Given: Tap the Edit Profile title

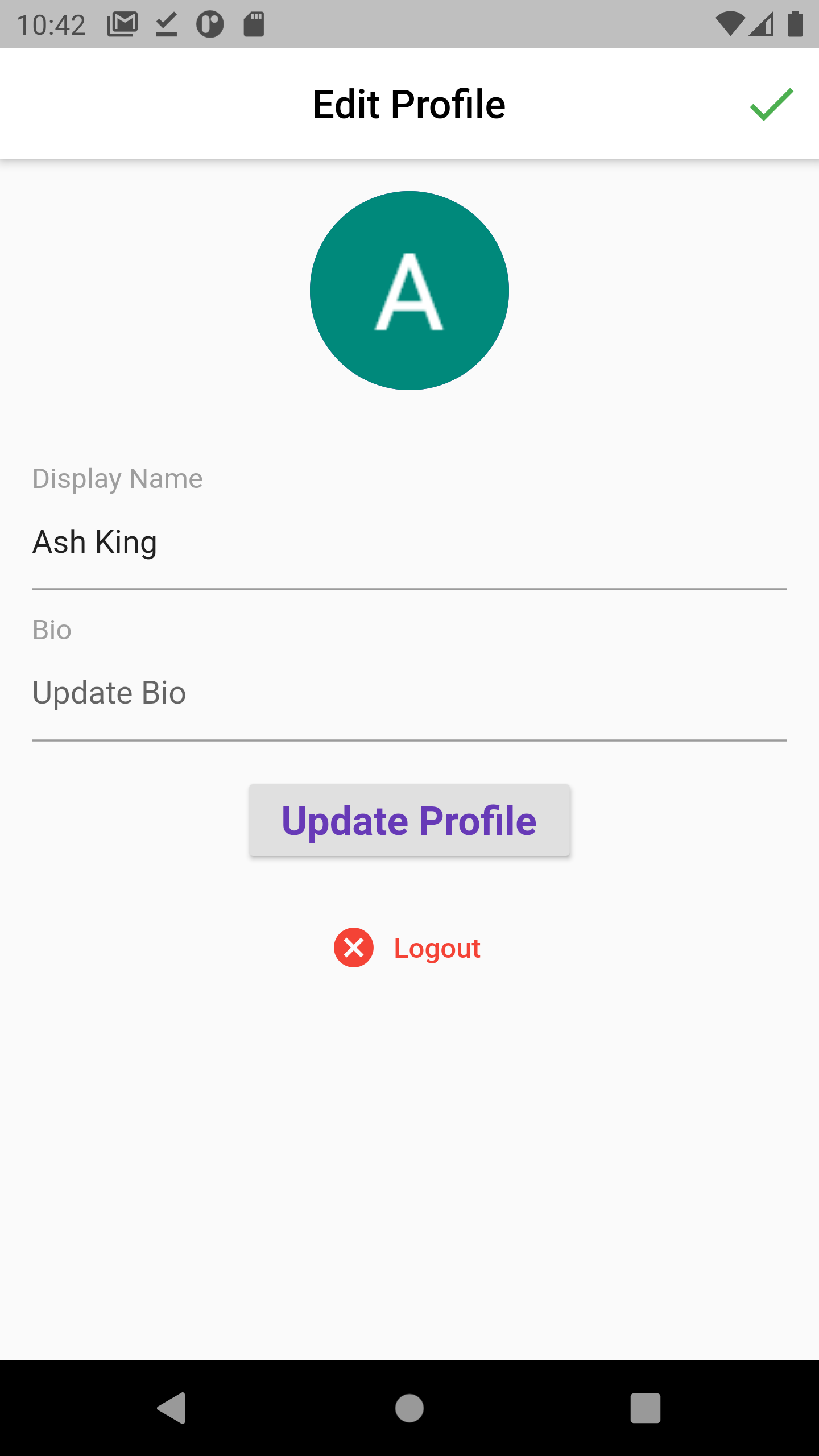Looking at the screenshot, I should pyautogui.click(x=409, y=104).
